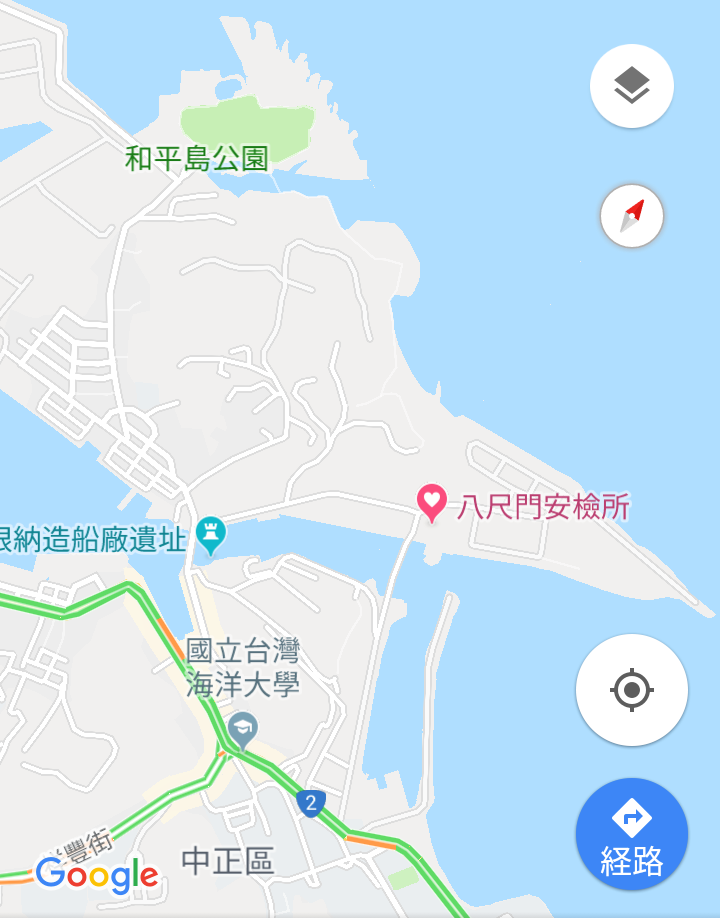
Task: Select the 國立台灣海洋大學 university marker
Action: click(242, 730)
